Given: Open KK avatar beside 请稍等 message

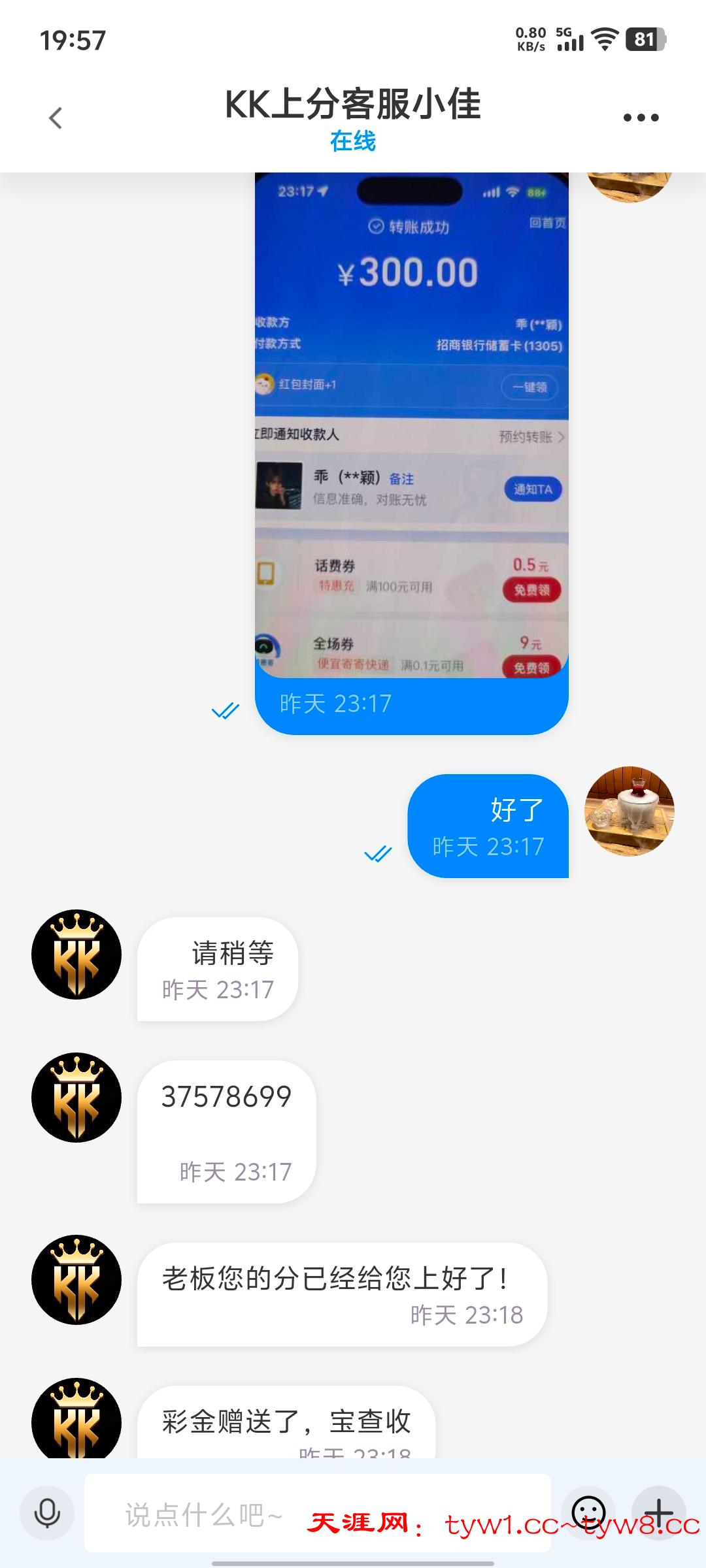Looking at the screenshot, I should coord(76,955).
